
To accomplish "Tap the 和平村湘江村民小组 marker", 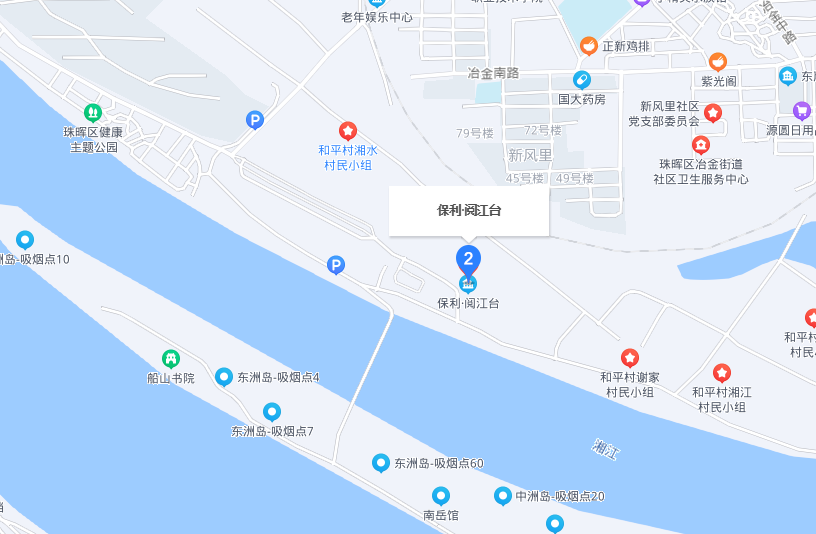I will point(722,373).
